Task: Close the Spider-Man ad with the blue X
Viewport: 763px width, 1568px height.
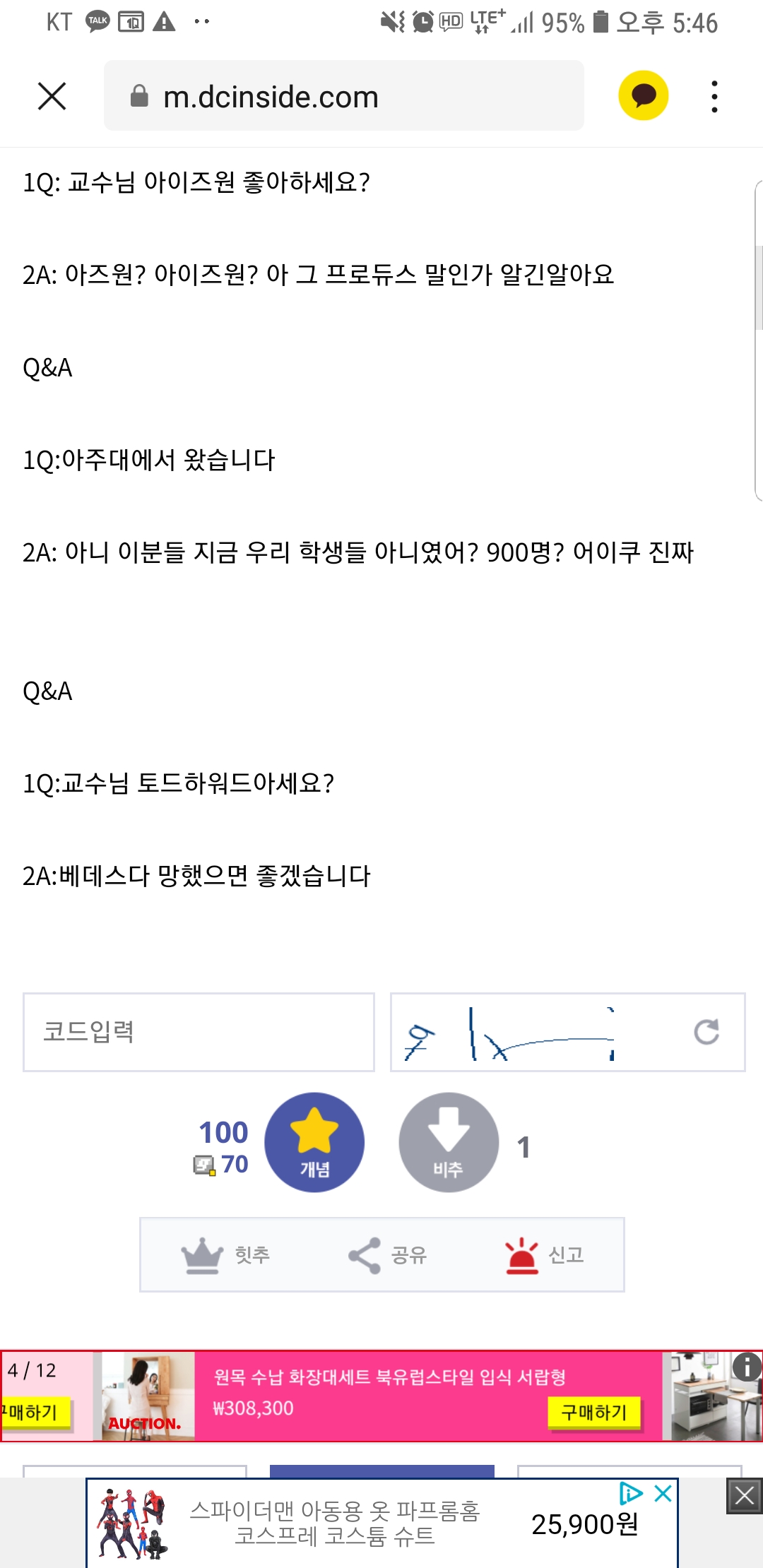Action: coord(663,1493)
